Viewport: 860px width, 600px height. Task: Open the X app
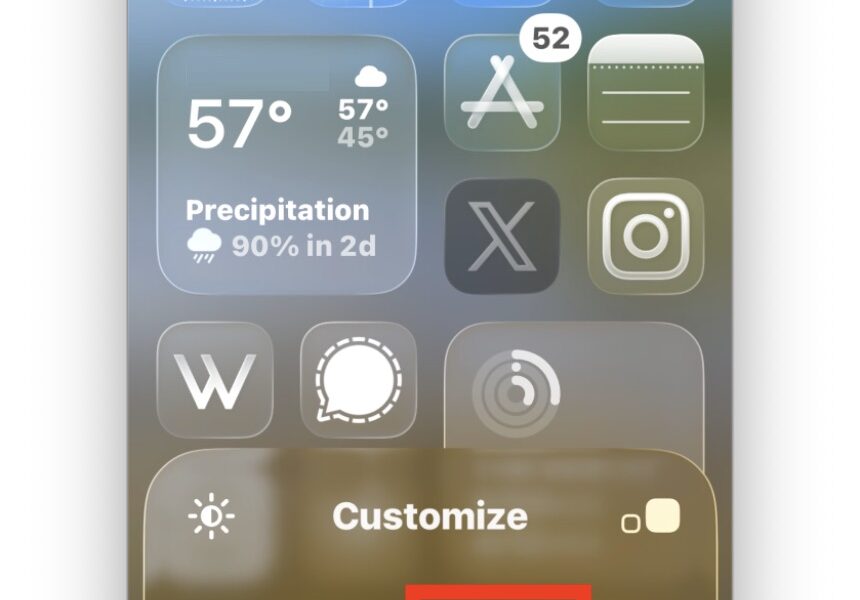click(502, 236)
